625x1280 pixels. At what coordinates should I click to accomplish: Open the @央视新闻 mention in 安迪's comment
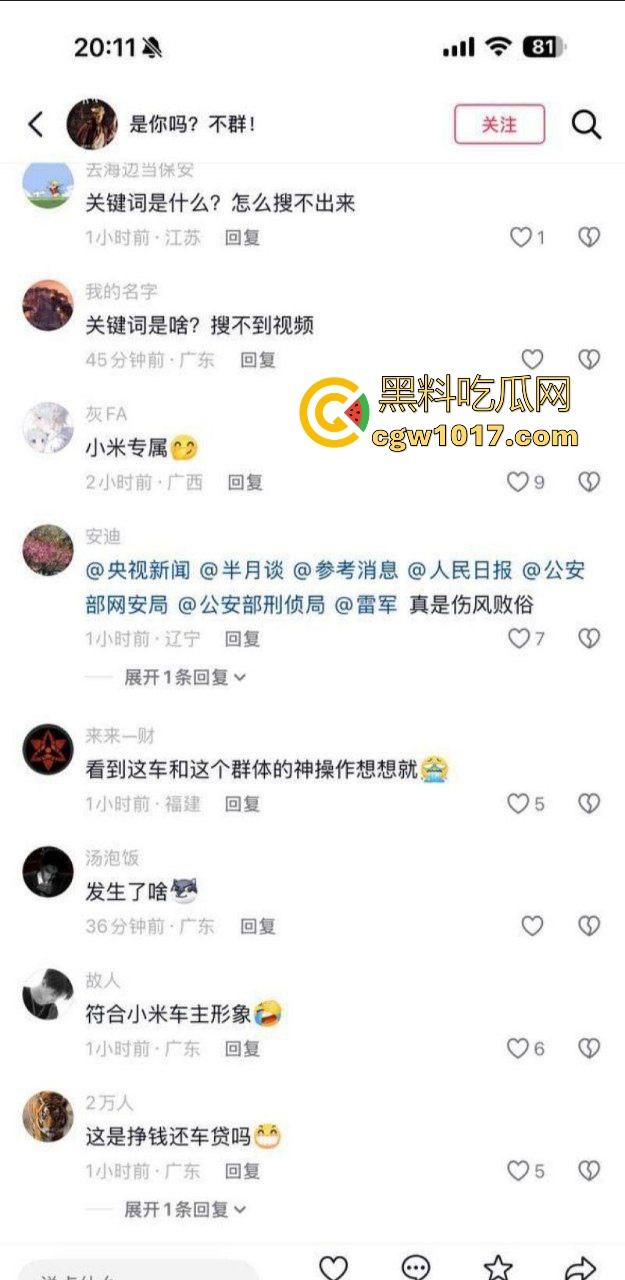(138, 570)
